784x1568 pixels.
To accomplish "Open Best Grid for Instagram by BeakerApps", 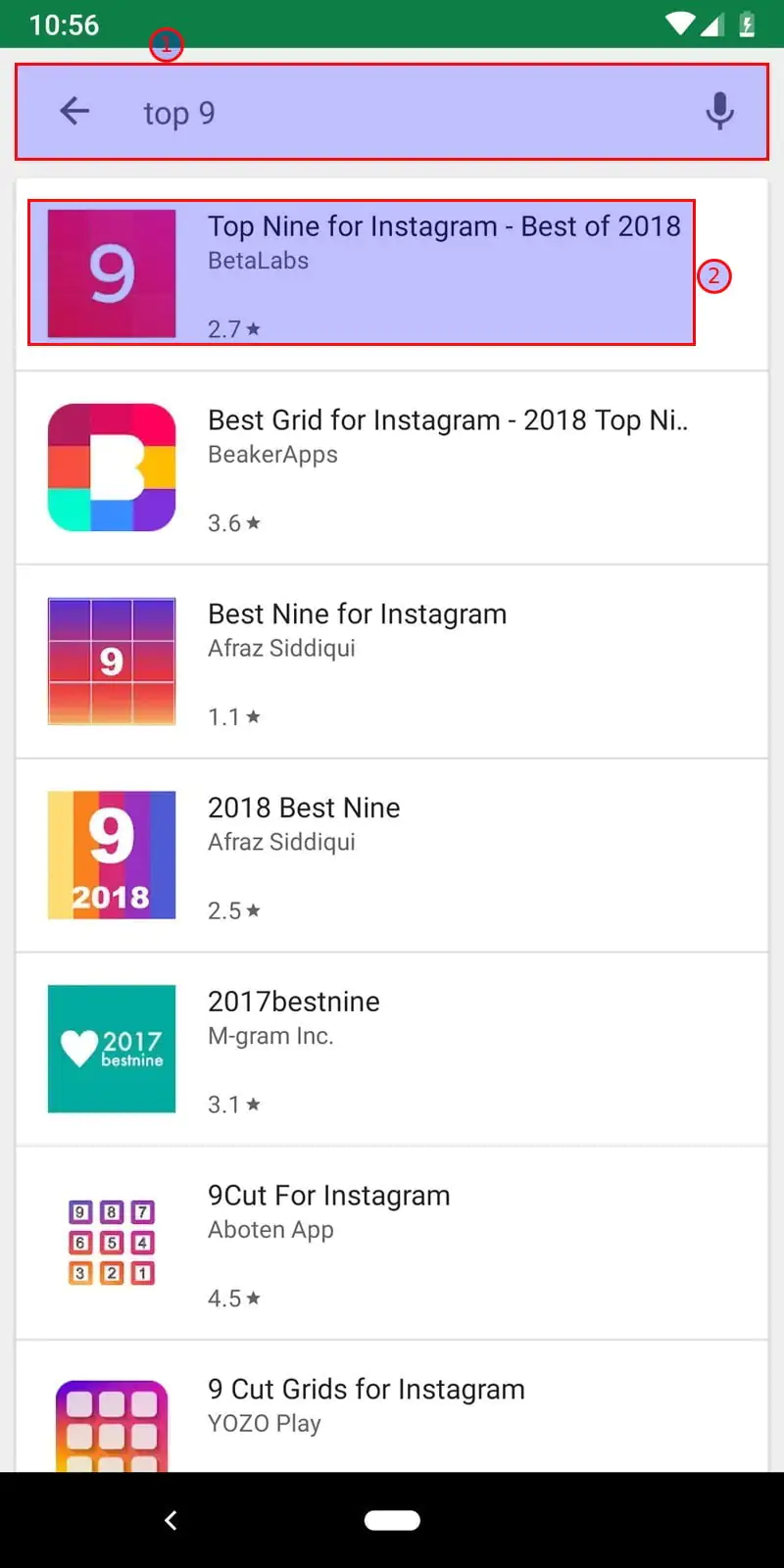I will pos(392,467).
